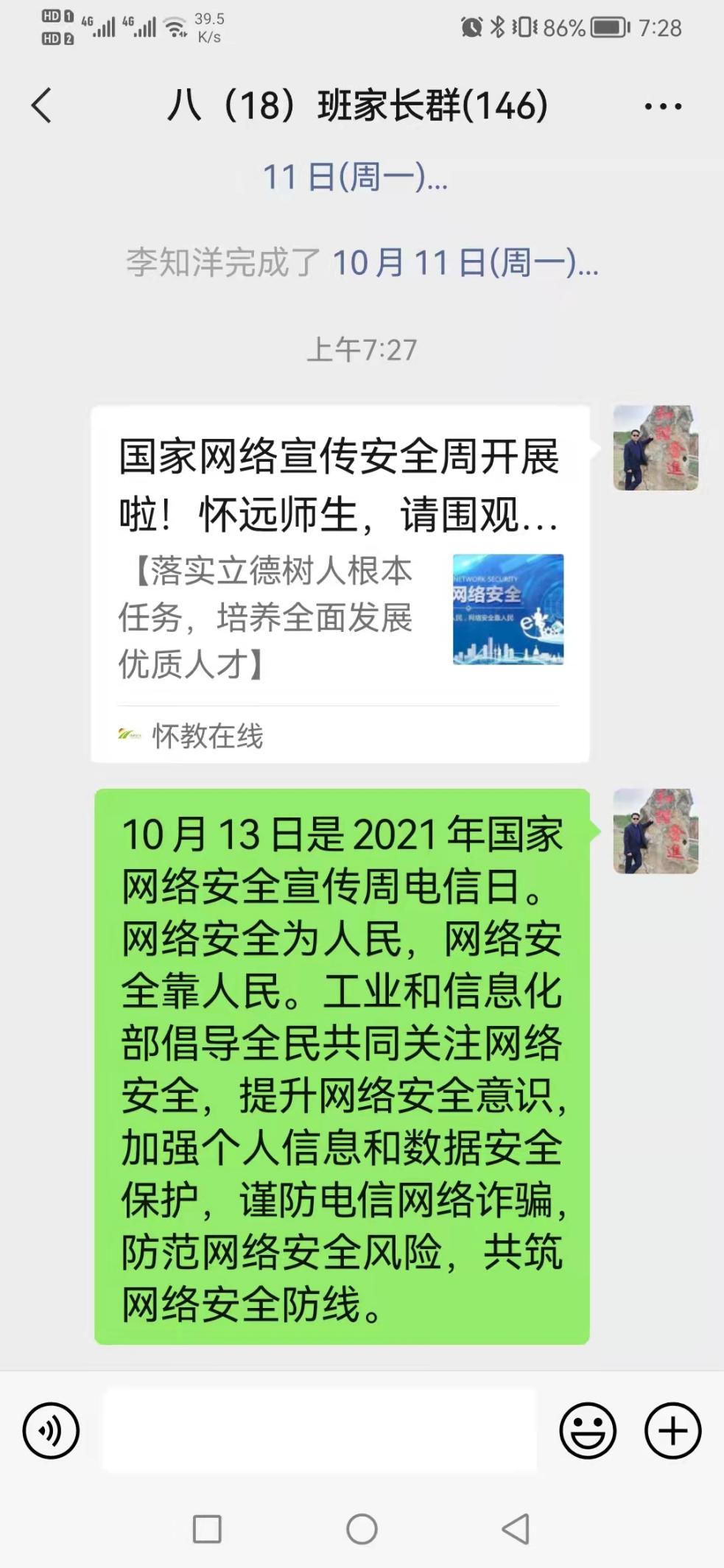Image resolution: width=724 pixels, height=1568 pixels.
Task: Open group chat details menu
Action: point(662,106)
